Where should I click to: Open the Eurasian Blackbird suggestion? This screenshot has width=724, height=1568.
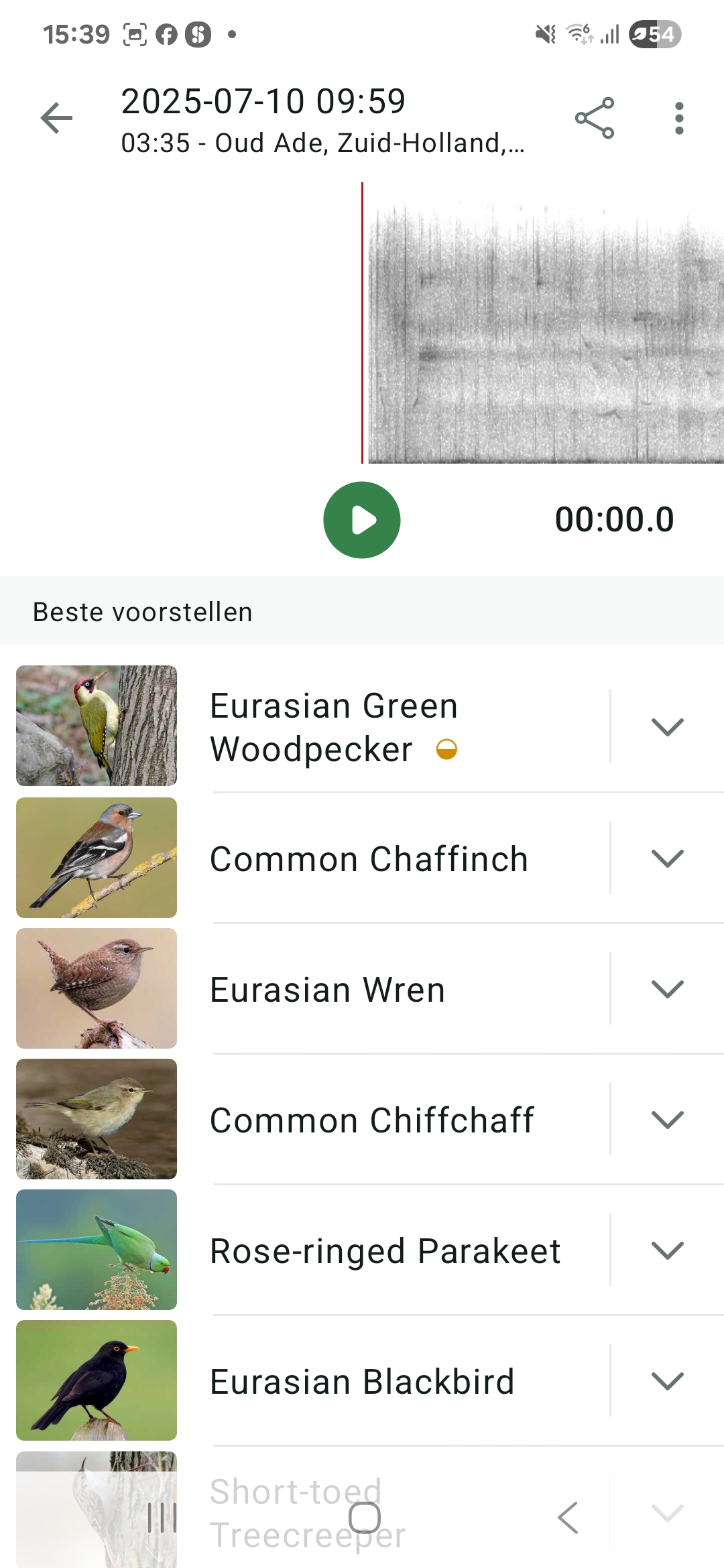click(362, 1382)
